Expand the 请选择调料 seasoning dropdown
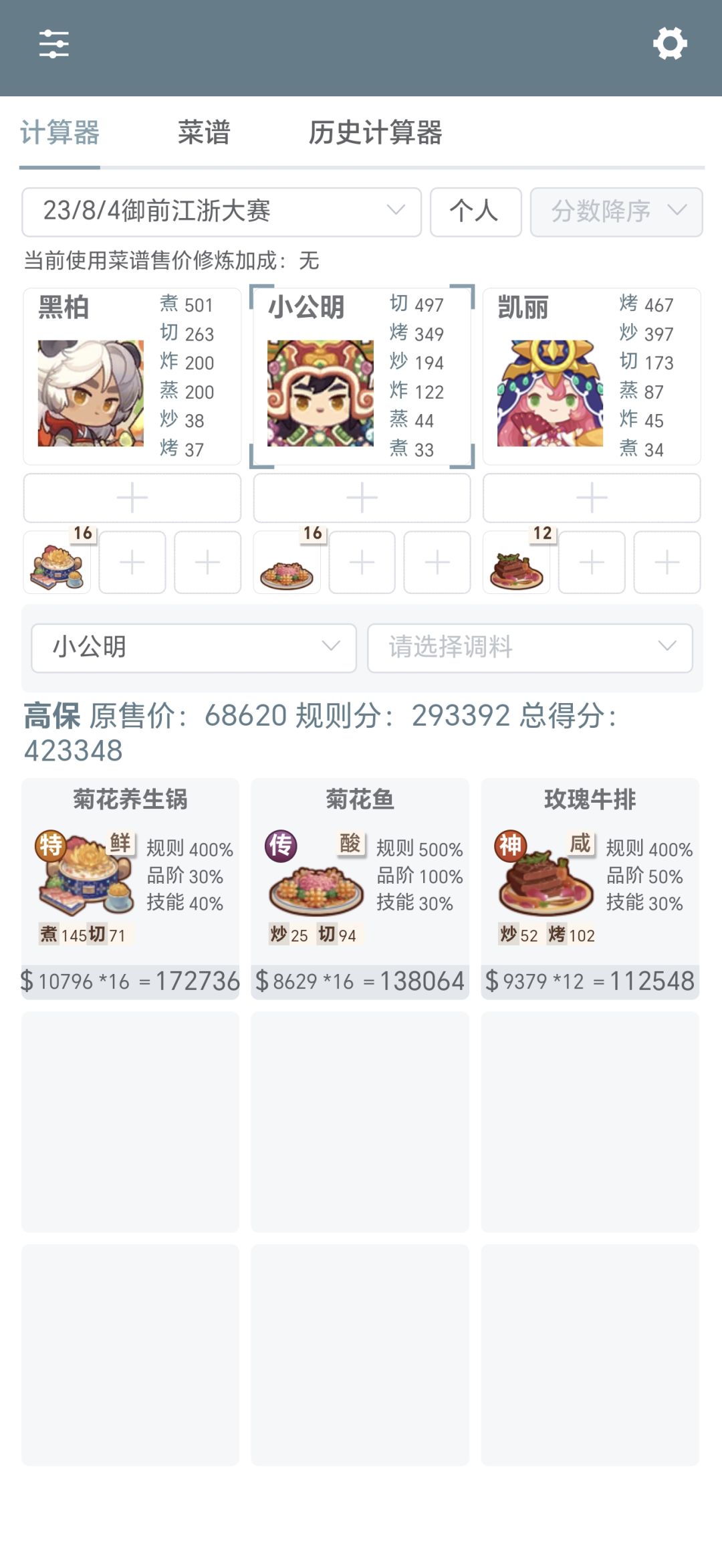This screenshot has height=1568, width=722. pos(528,648)
